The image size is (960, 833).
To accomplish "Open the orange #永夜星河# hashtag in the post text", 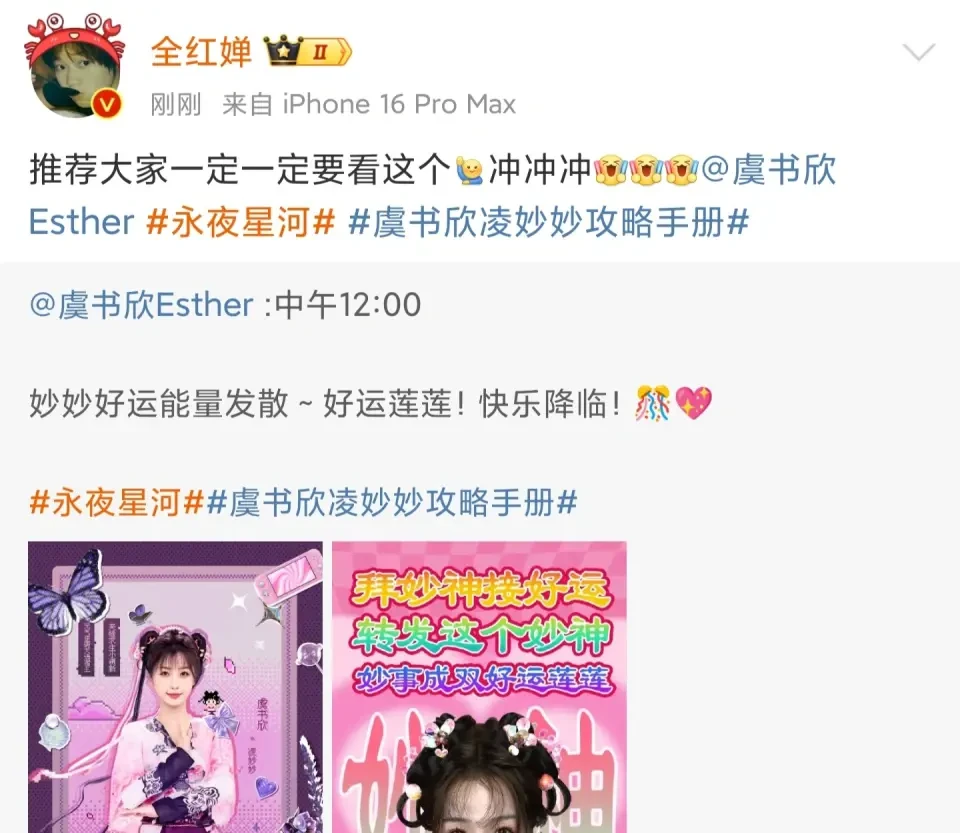I will tap(239, 222).
